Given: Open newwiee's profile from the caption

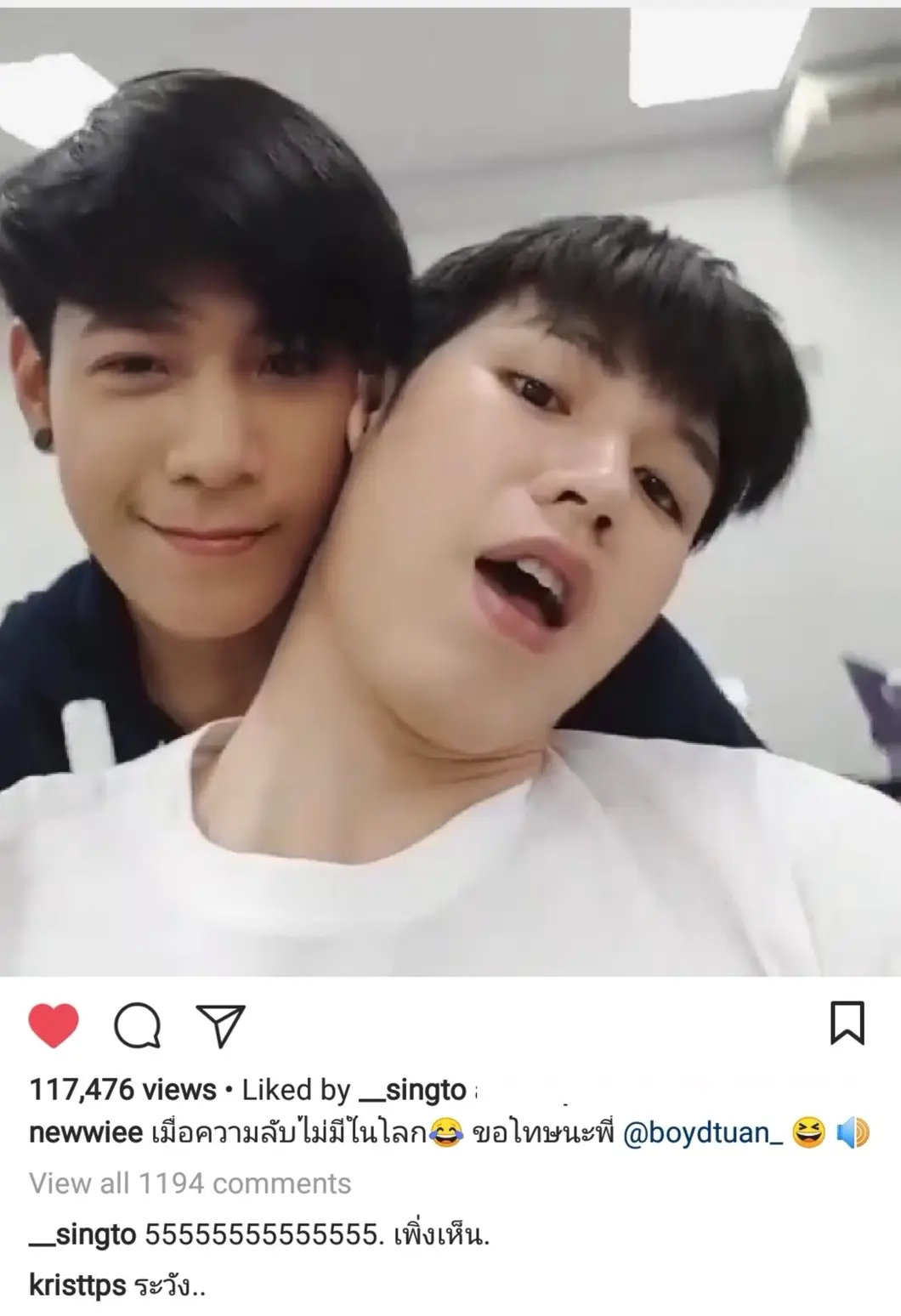Looking at the screenshot, I should [x=85, y=1133].
